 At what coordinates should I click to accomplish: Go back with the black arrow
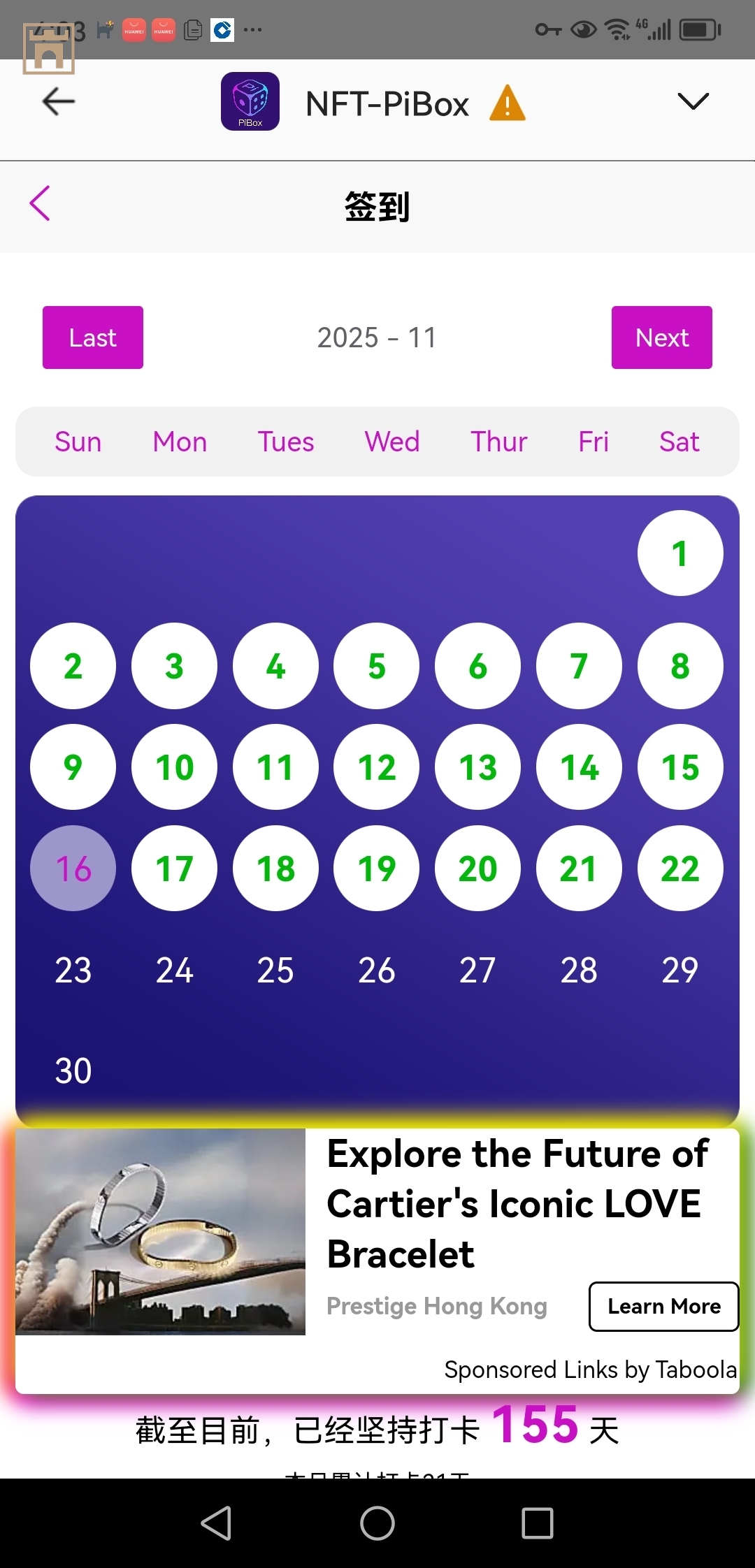click(59, 102)
